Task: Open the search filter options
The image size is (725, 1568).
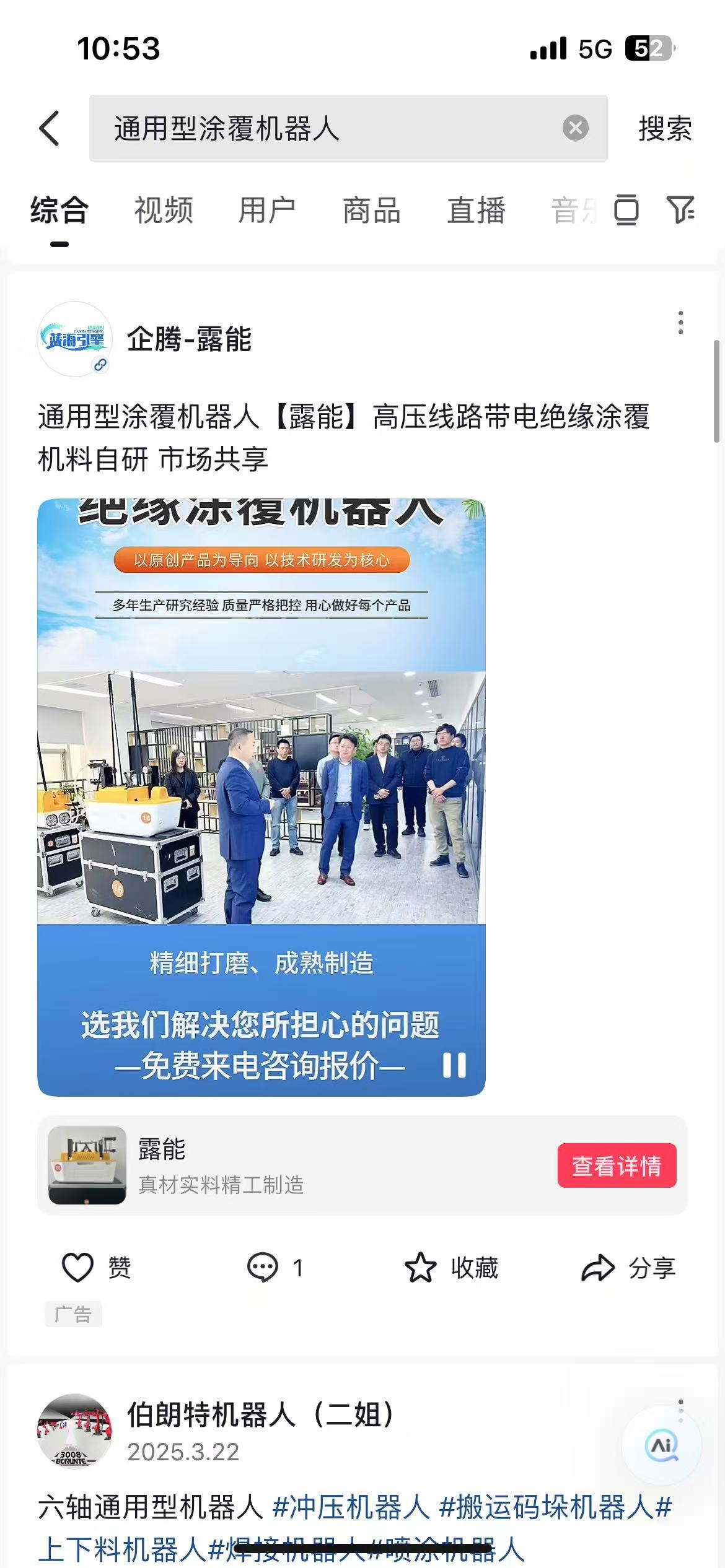Action: pyautogui.click(x=680, y=210)
